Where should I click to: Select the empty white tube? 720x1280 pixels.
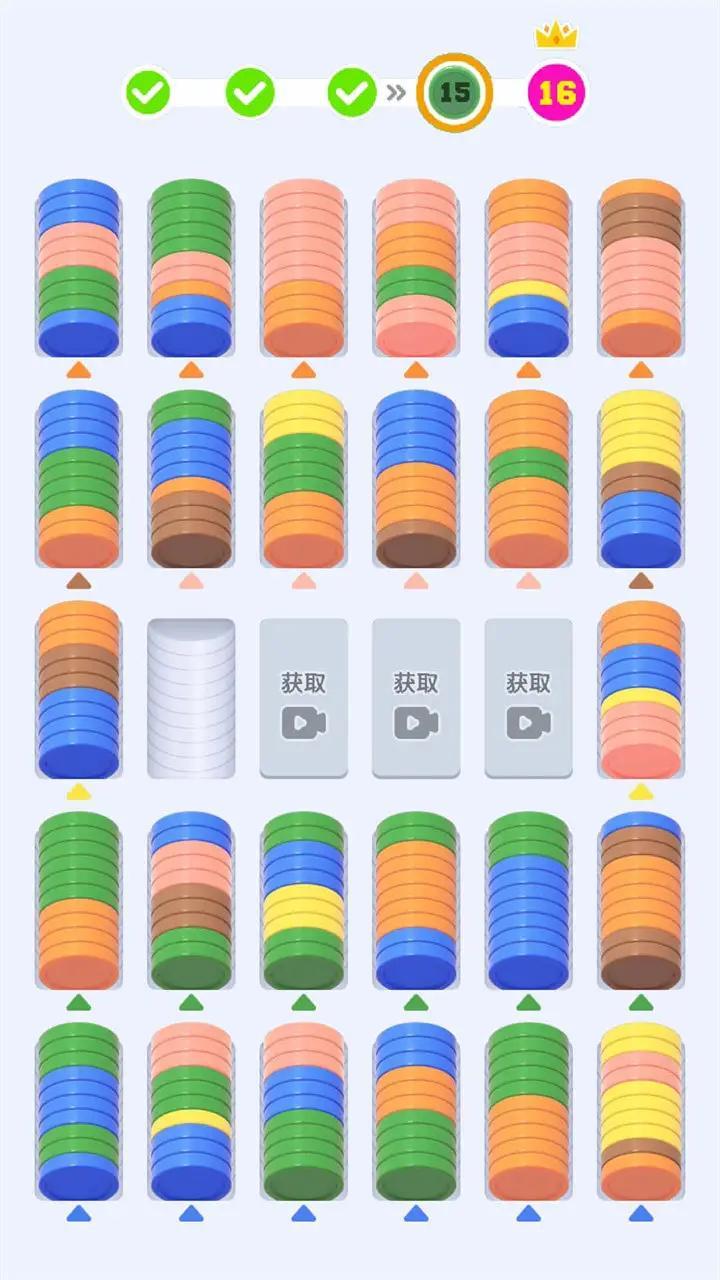point(191,698)
